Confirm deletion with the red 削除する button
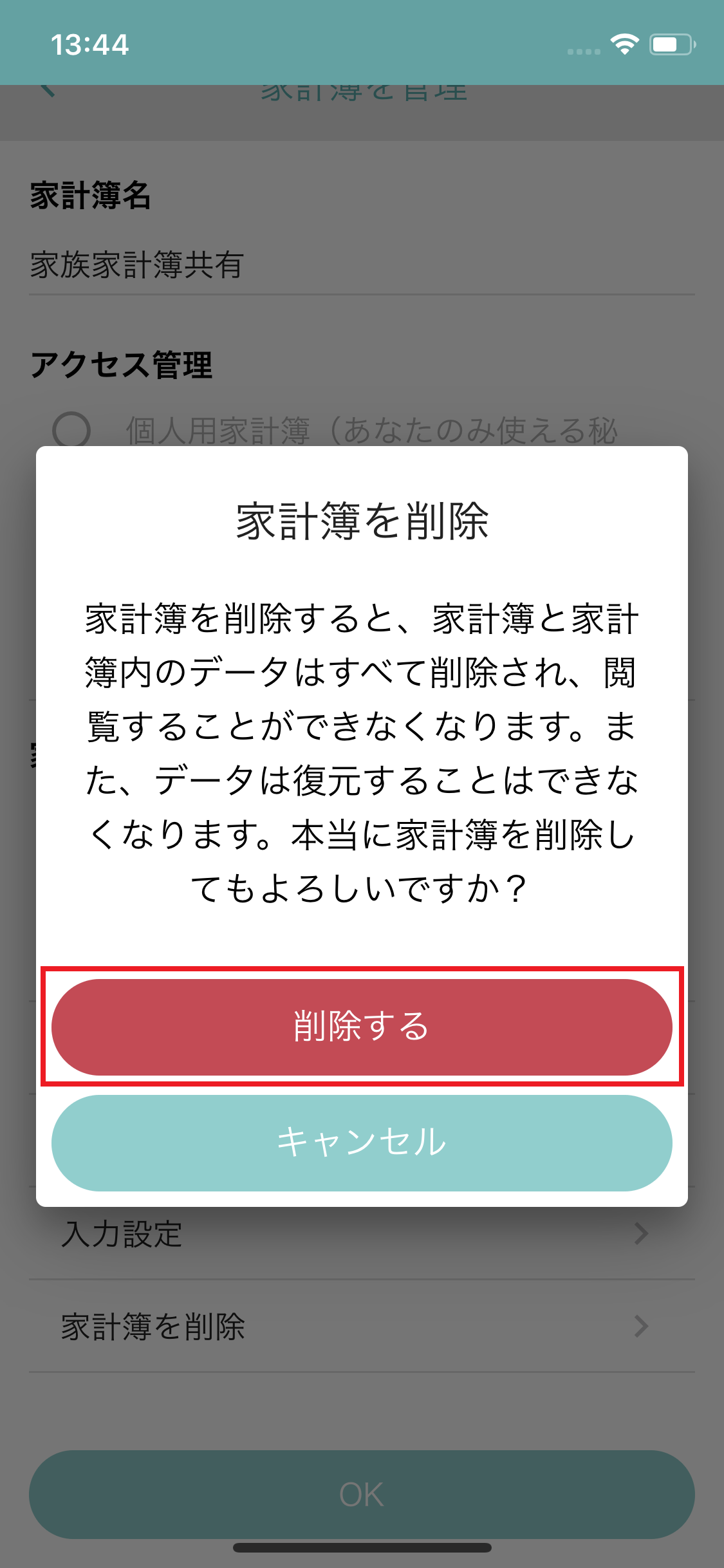 (x=362, y=1027)
